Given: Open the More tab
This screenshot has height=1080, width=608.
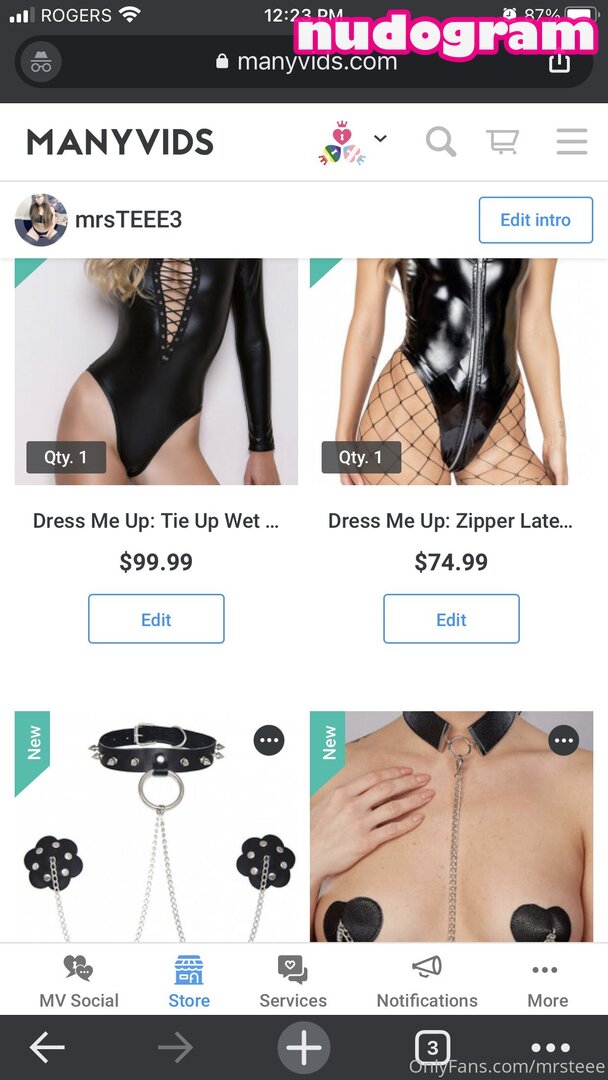Looking at the screenshot, I should (x=547, y=982).
